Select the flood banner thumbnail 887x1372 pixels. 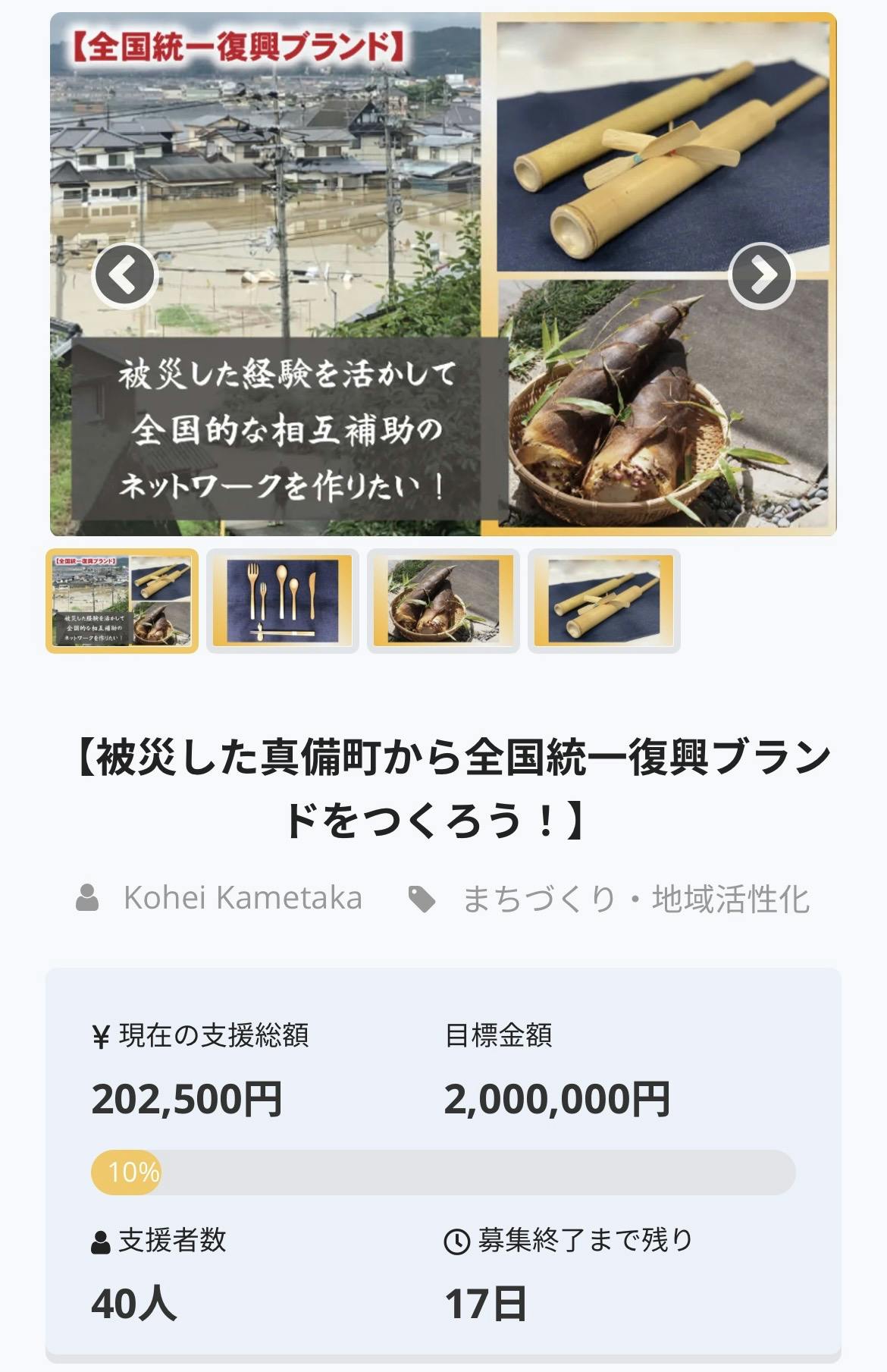point(122,601)
